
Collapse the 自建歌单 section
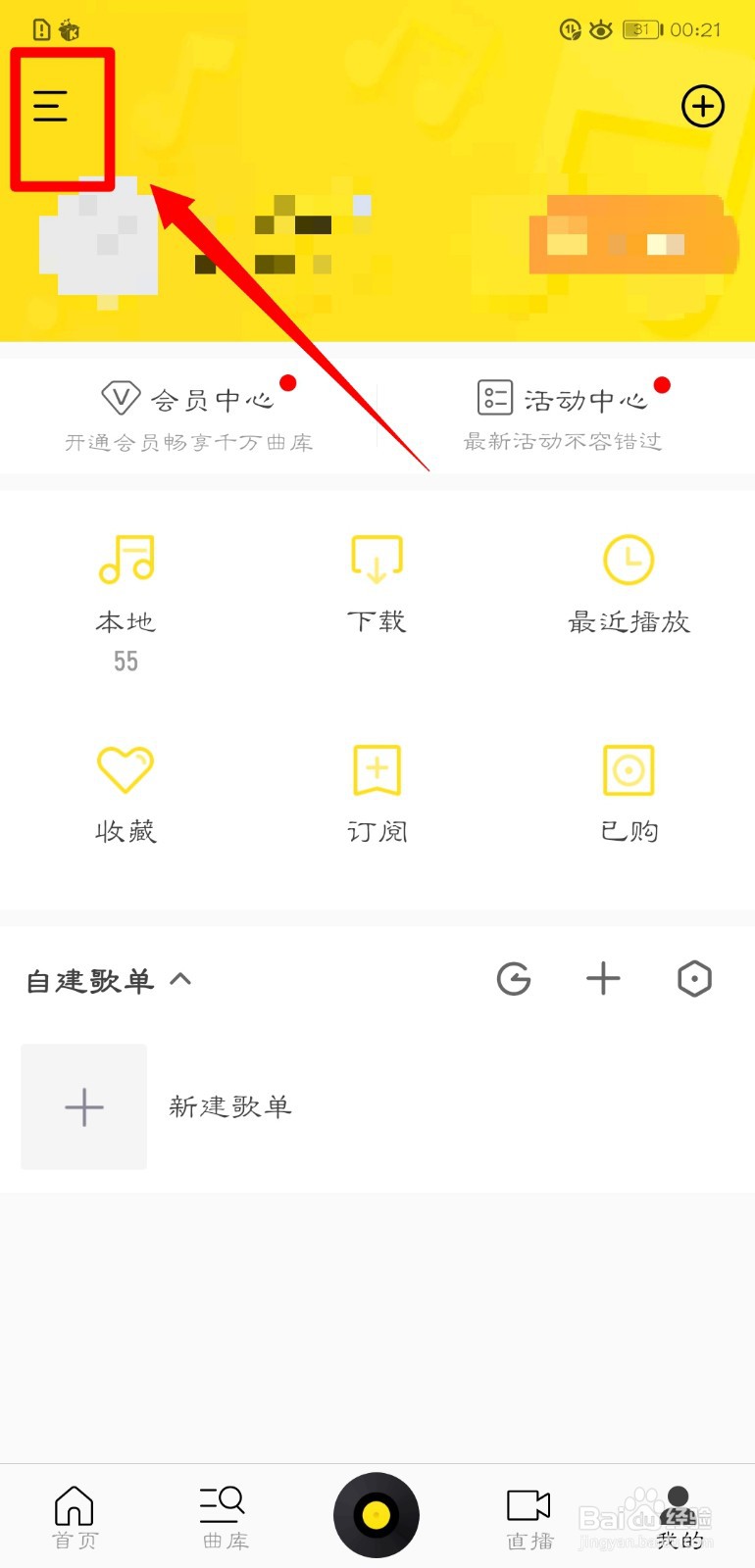coord(180,979)
